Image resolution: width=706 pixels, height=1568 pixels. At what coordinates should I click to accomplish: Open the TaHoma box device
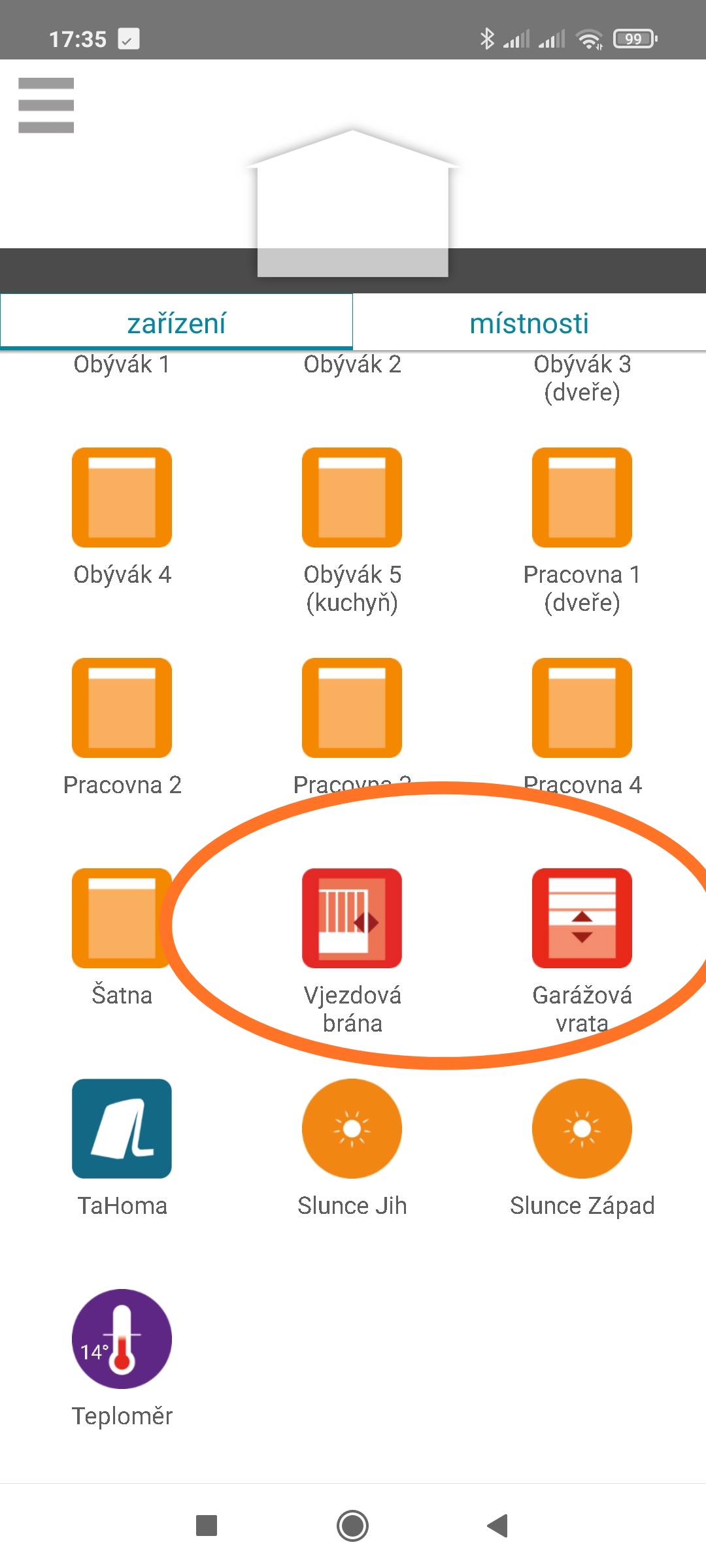(x=122, y=1128)
